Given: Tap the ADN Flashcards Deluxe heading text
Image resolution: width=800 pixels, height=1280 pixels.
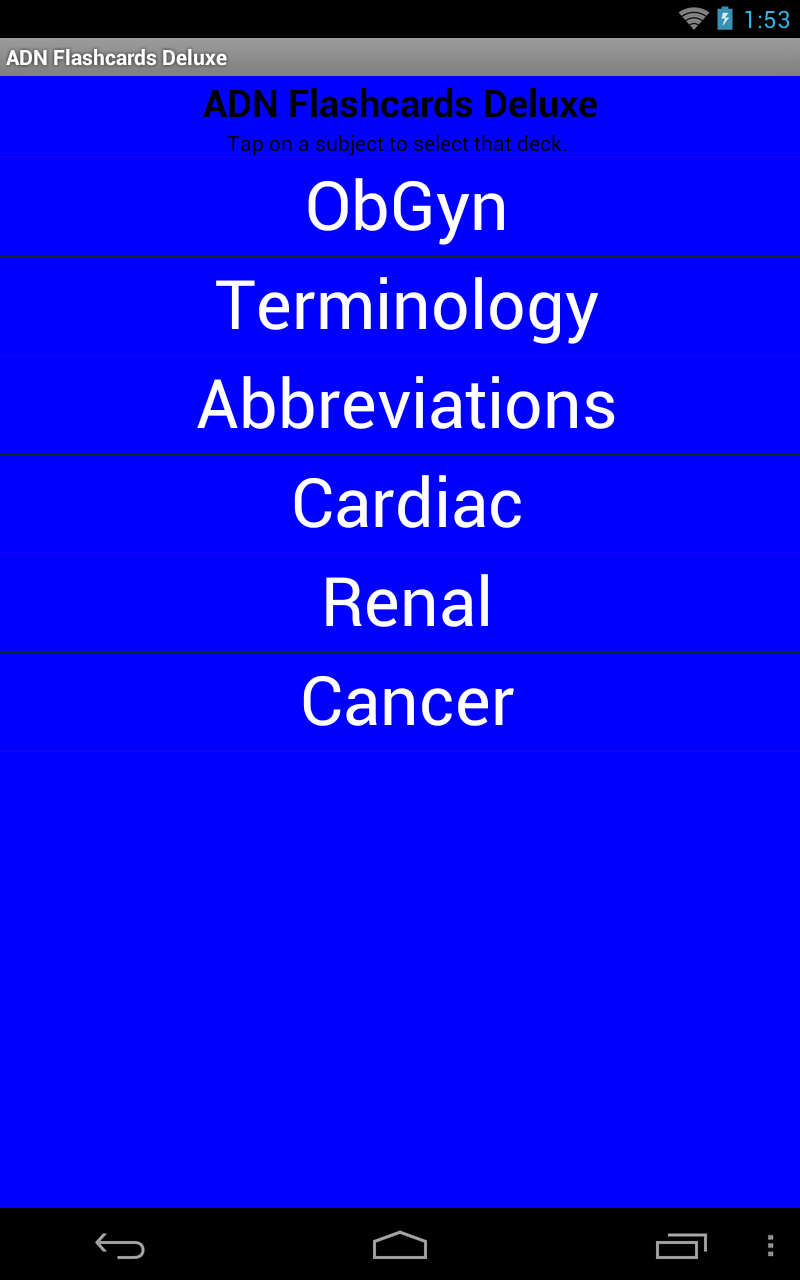Looking at the screenshot, I should pyautogui.click(x=400, y=103).
